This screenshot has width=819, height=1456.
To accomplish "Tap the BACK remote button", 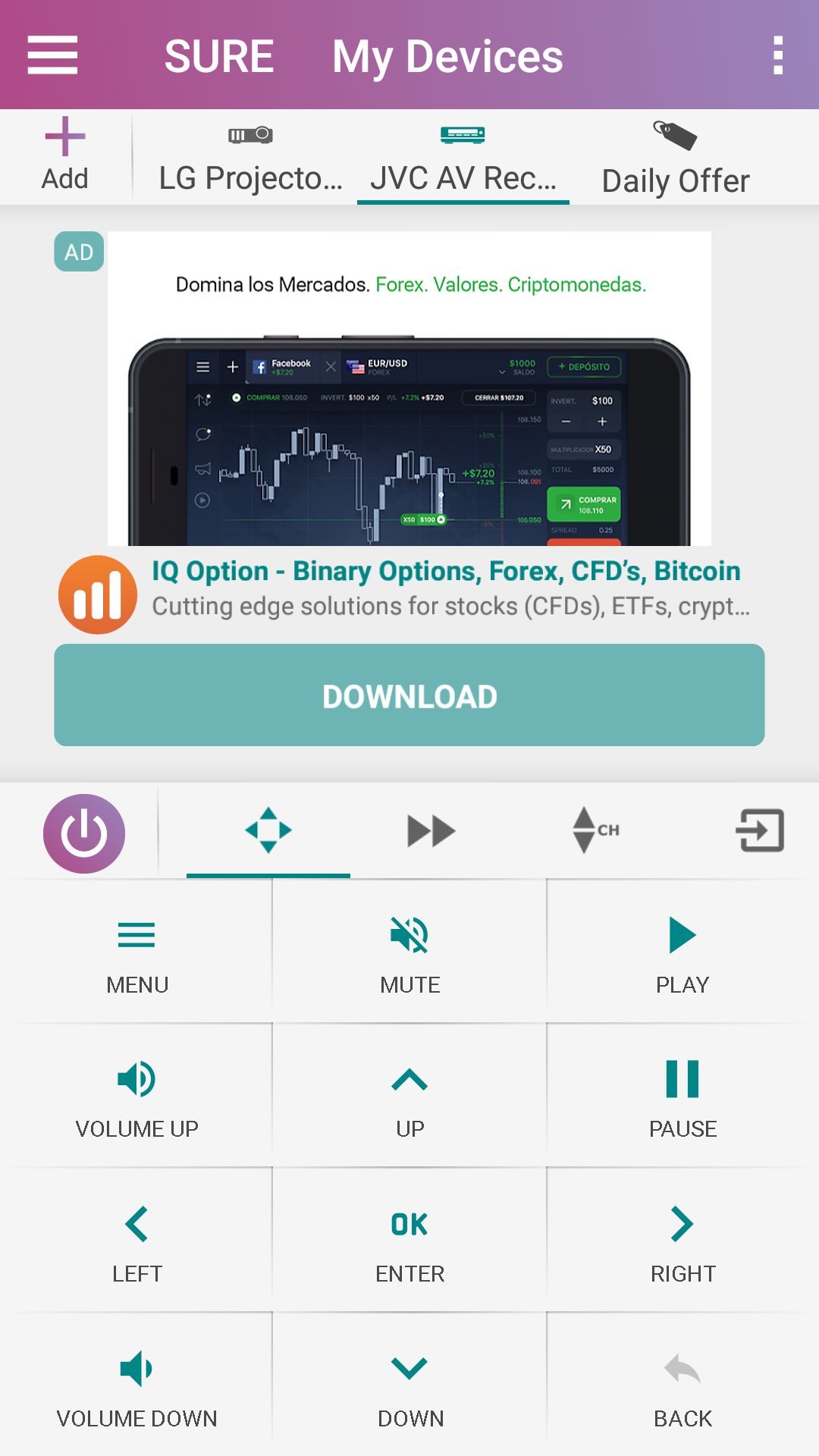I will (x=682, y=1385).
